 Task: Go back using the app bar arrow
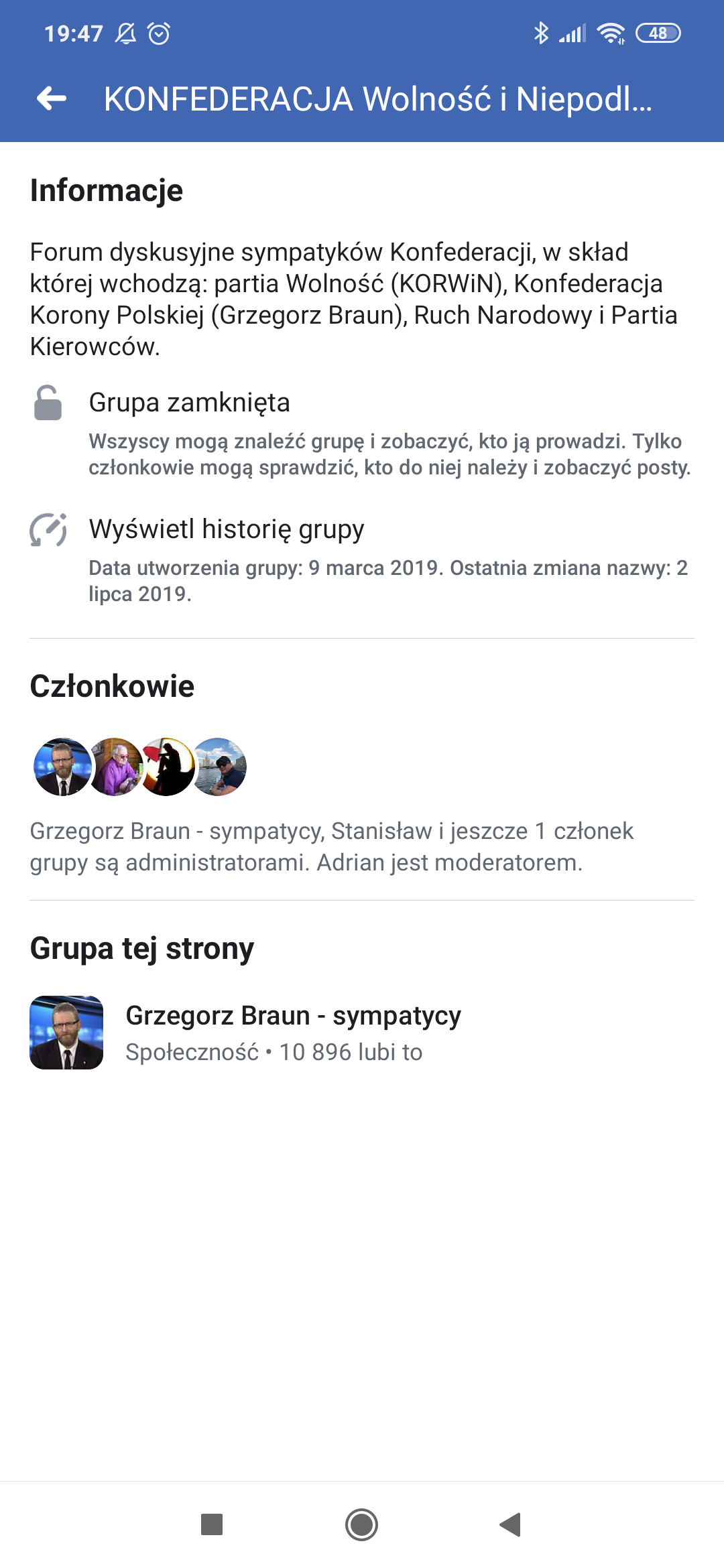tap(52, 99)
